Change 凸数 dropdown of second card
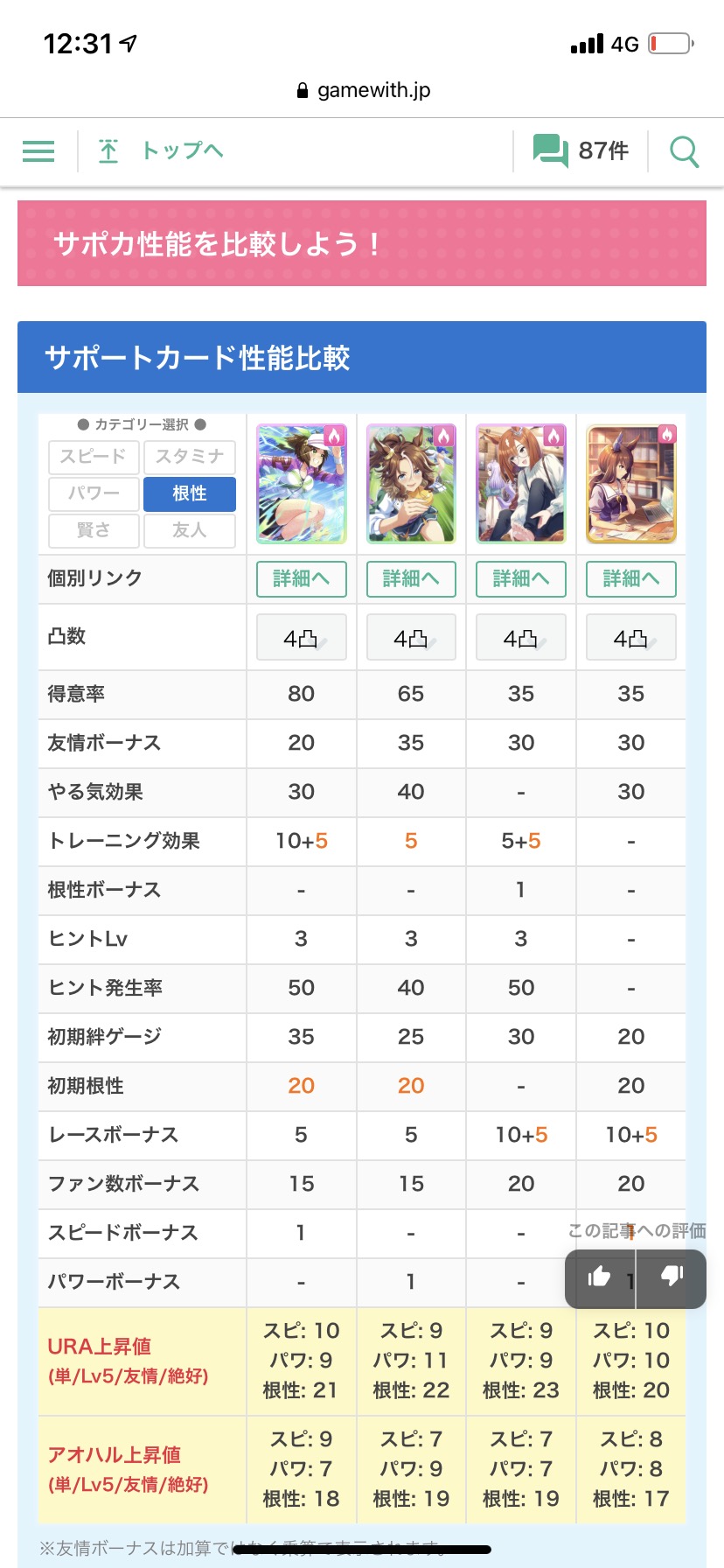This screenshot has width=724, height=1568. [x=411, y=638]
